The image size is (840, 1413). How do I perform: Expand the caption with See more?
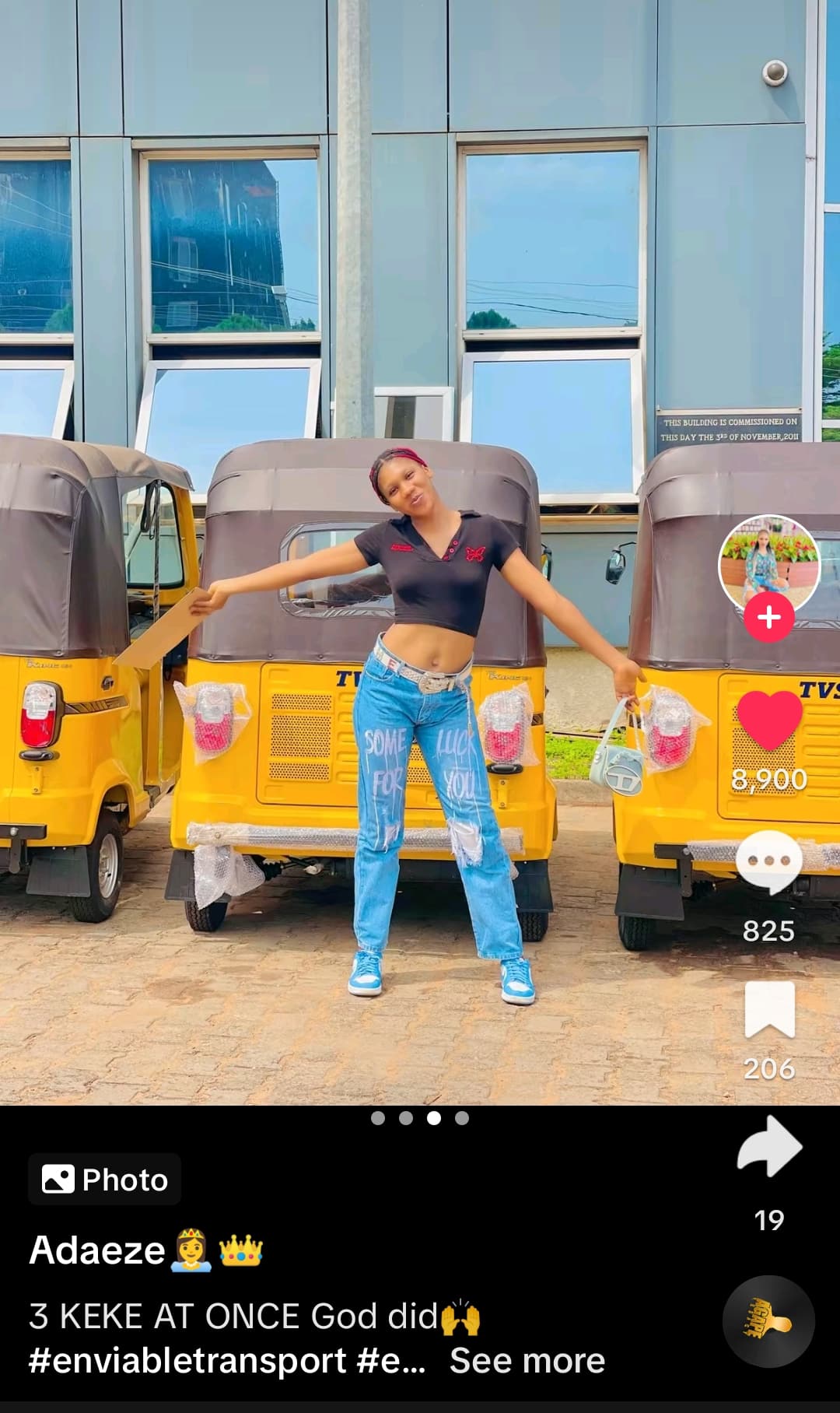pos(527,1361)
